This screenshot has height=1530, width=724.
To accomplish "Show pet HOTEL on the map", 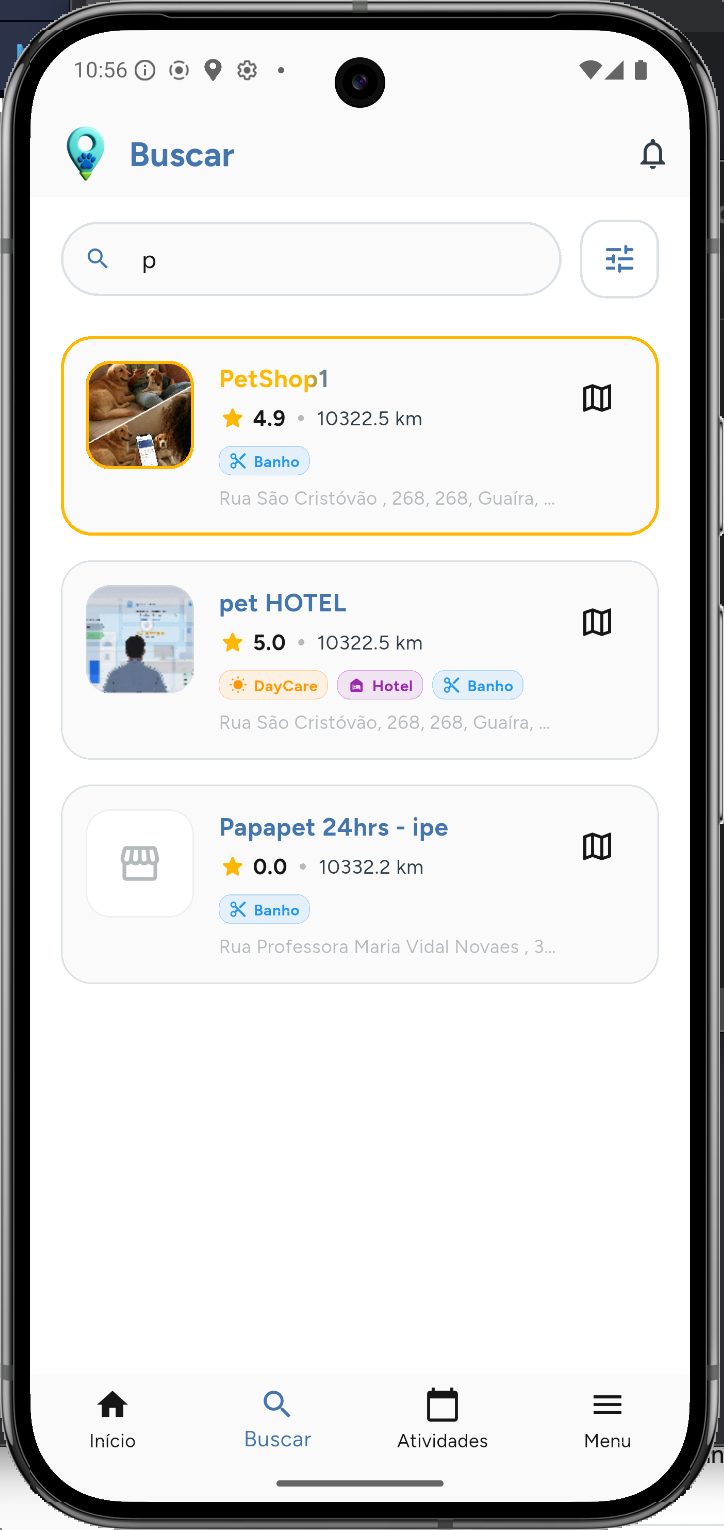I will click(597, 622).
